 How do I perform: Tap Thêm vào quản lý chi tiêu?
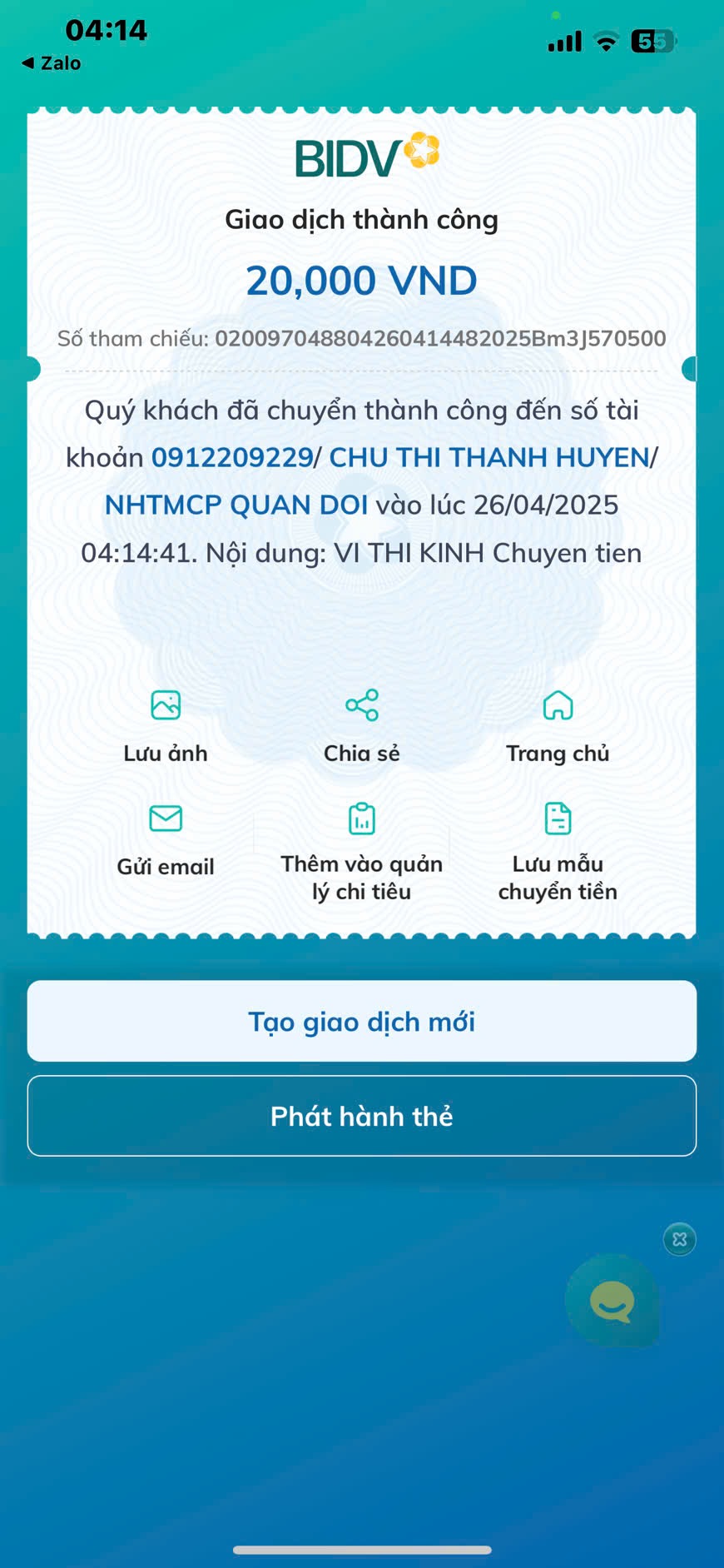point(362,851)
